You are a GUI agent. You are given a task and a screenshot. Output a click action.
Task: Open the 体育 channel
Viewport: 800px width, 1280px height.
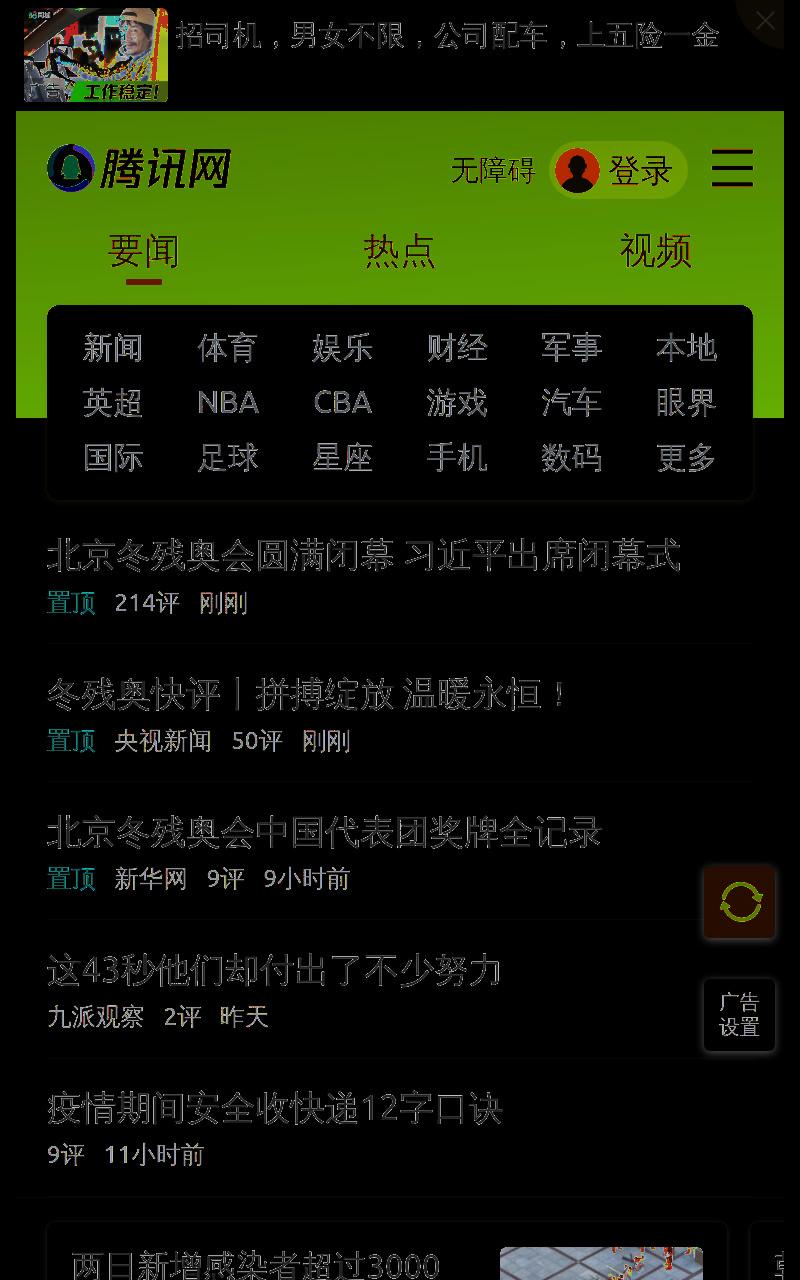pos(228,348)
